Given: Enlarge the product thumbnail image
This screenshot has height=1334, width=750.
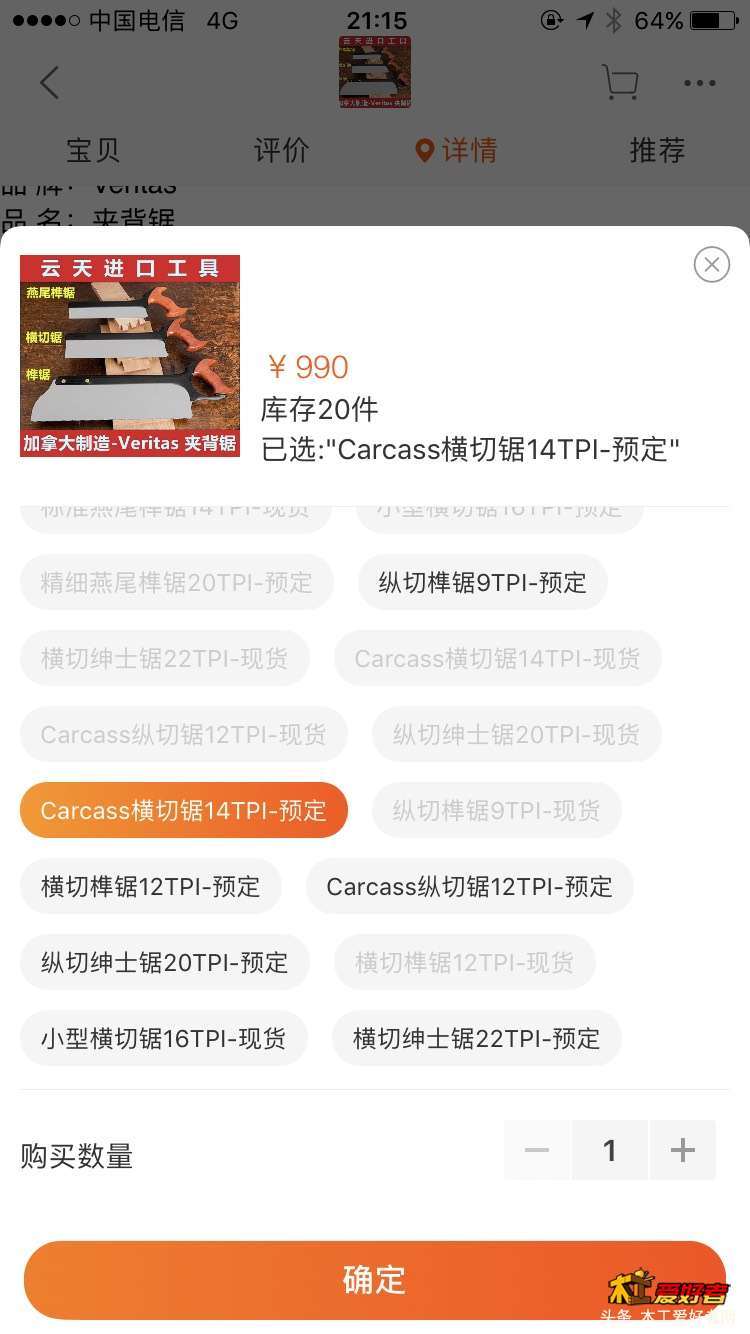Looking at the screenshot, I should click(x=130, y=356).
